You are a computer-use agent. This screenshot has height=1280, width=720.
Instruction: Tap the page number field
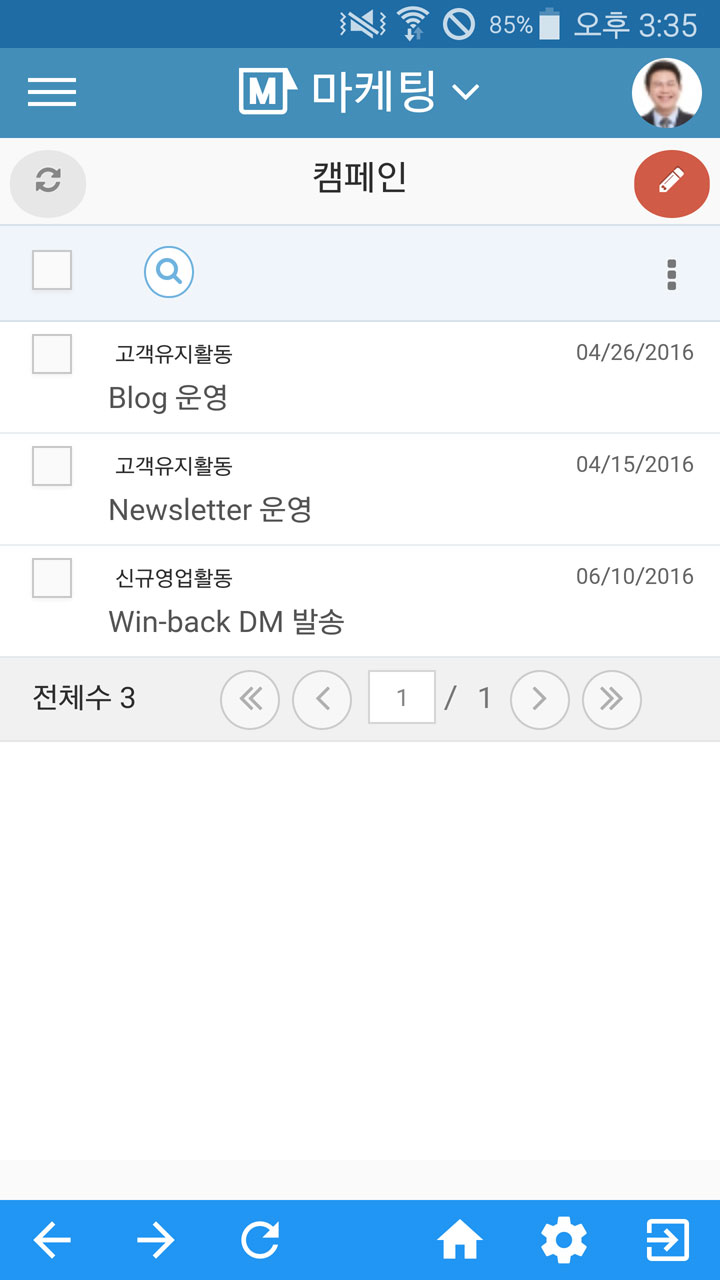[402, 697]
